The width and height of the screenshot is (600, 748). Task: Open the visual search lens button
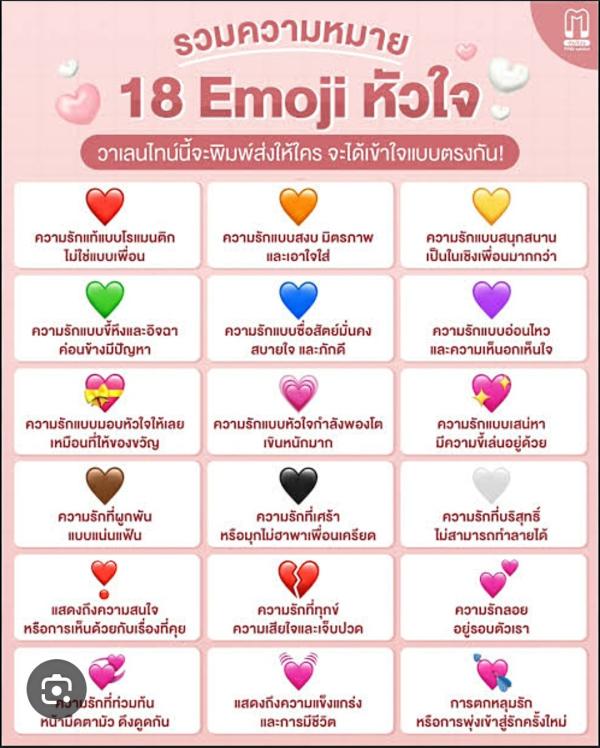tap(56, 689)
